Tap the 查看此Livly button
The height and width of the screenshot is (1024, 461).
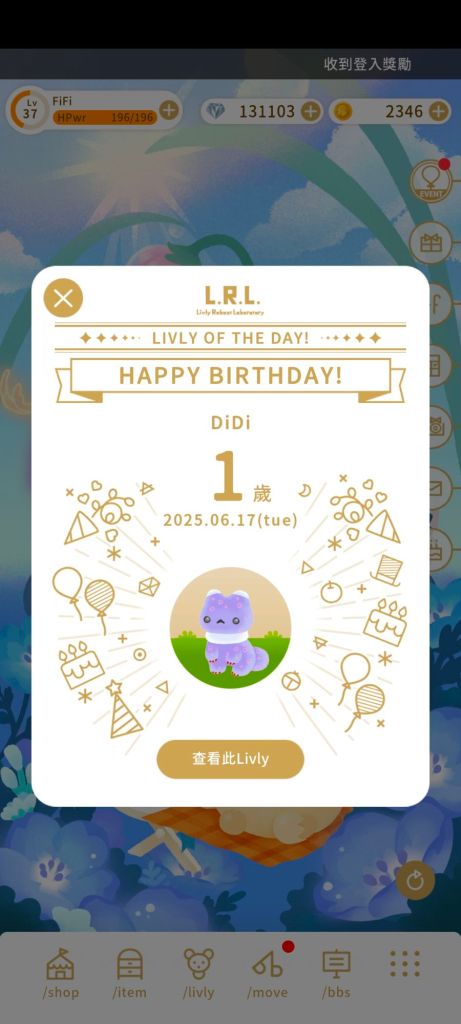coord(230,759)
